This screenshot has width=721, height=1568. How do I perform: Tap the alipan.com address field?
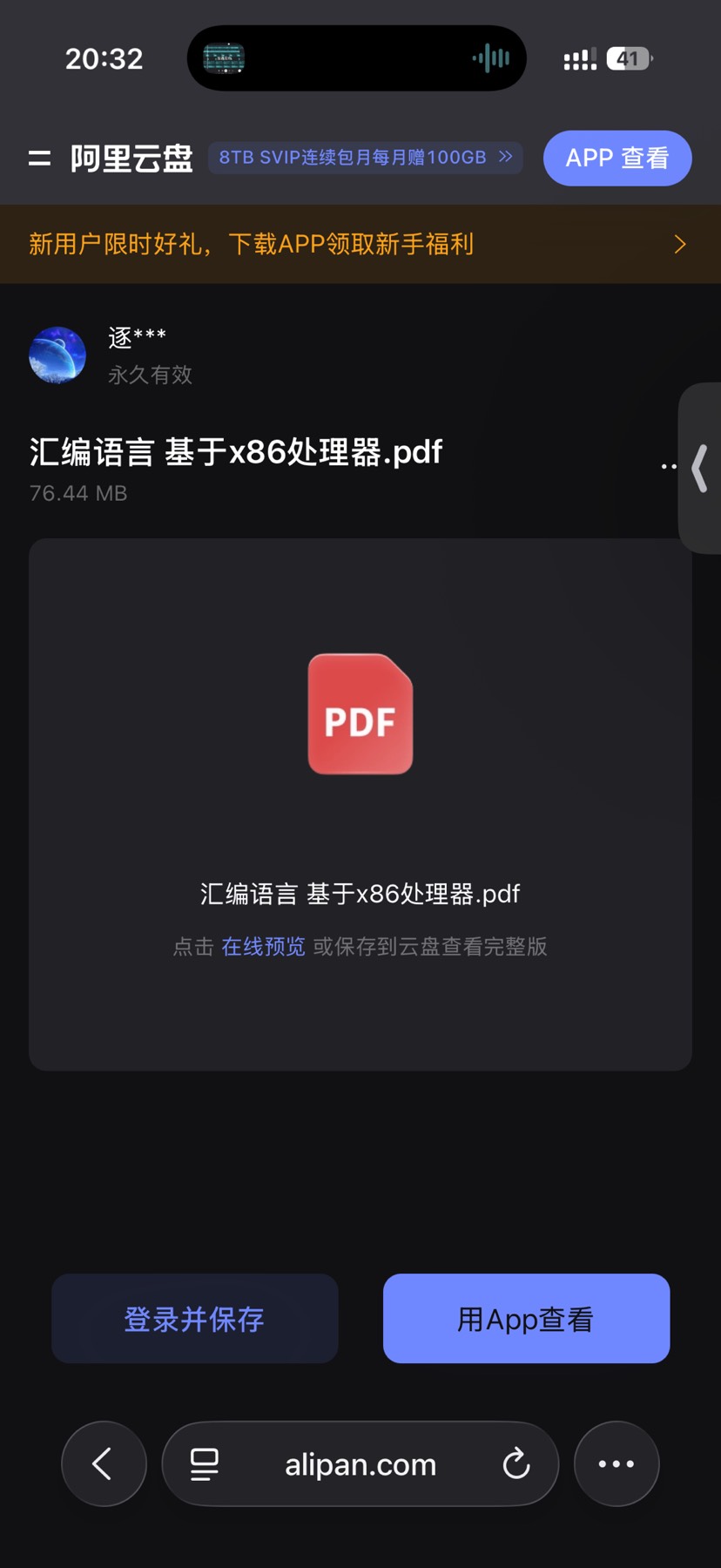point(360,1463)
